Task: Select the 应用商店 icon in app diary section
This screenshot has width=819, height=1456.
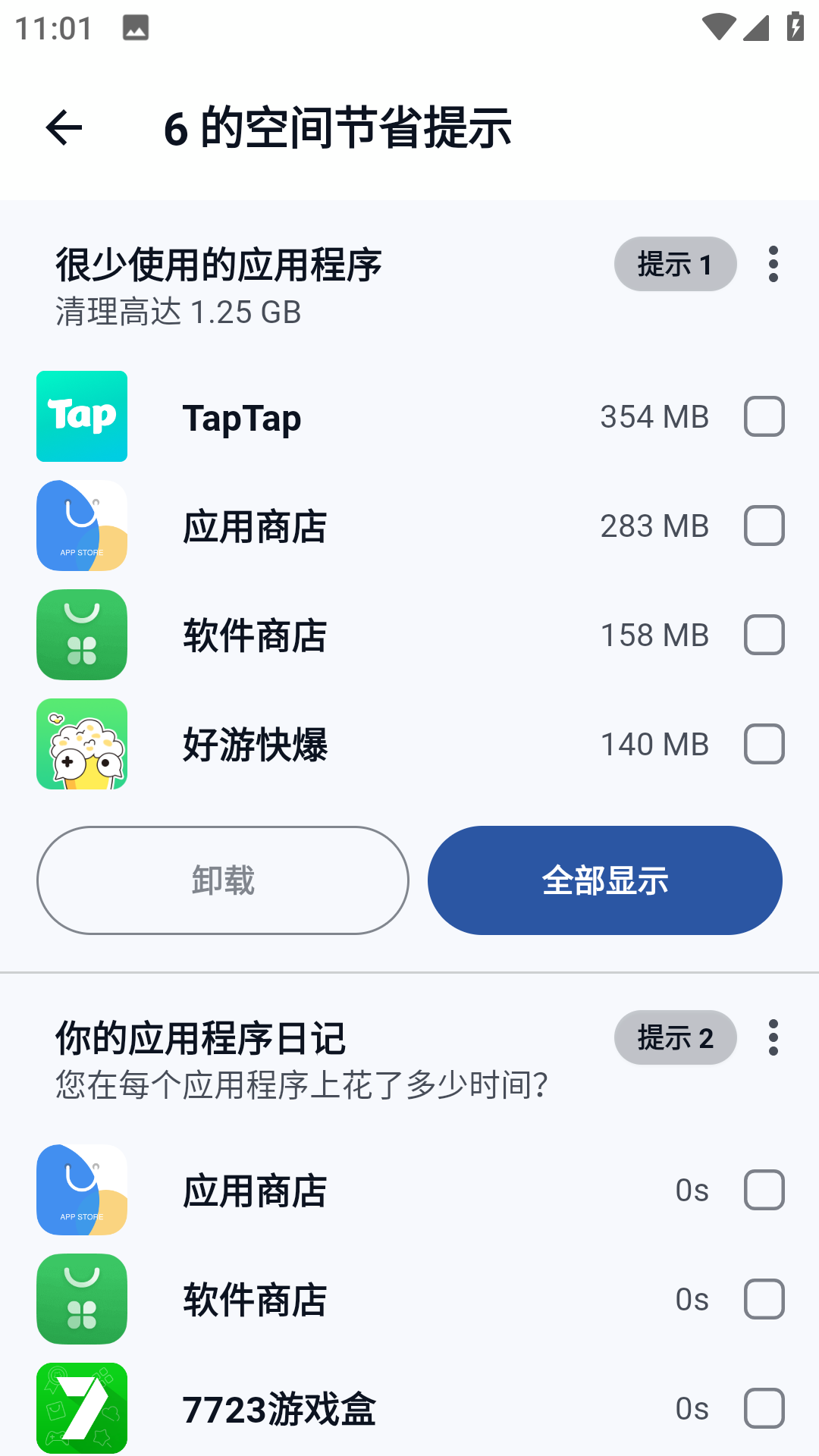Action: pos(81,1190)
